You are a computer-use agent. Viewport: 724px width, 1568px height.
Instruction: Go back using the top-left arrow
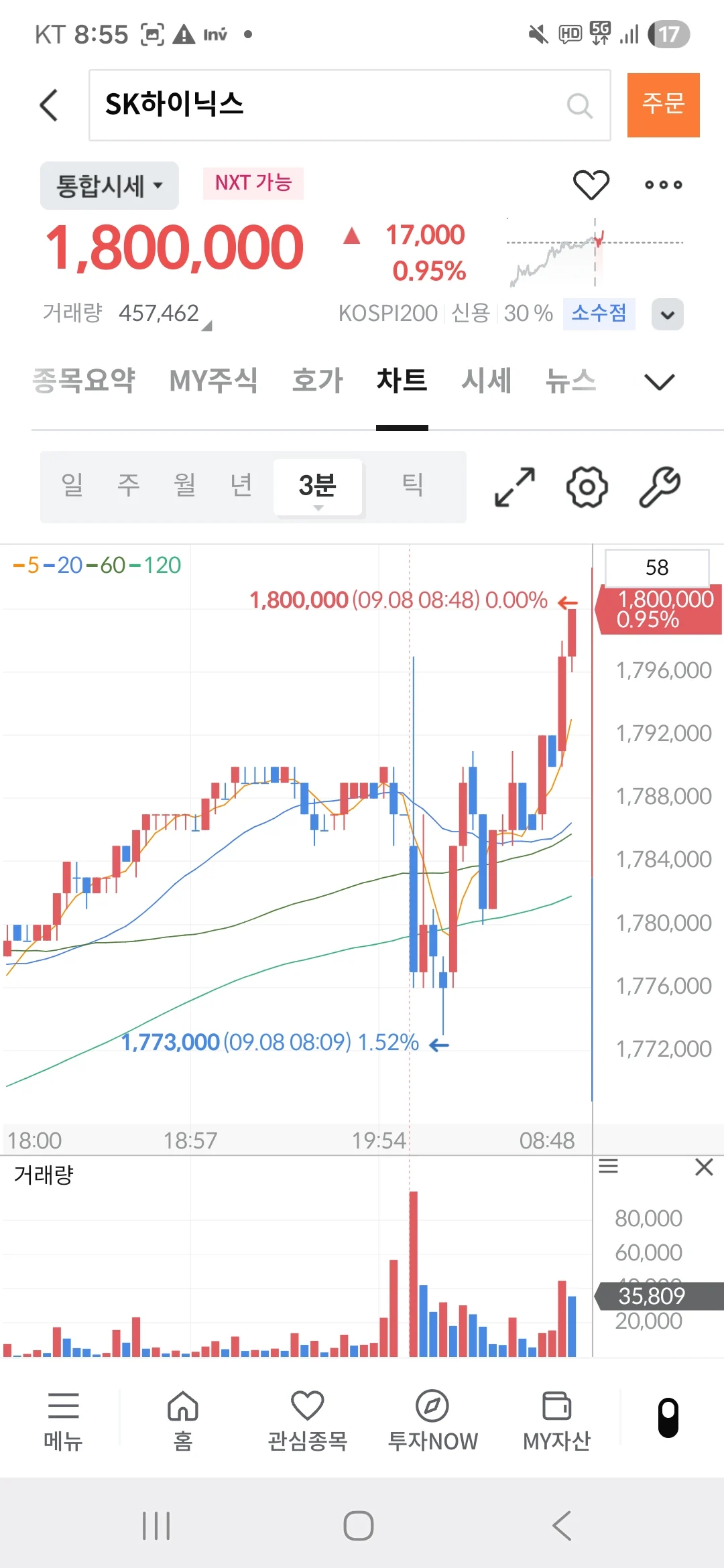pyautogui.click(x=49, y=105)
